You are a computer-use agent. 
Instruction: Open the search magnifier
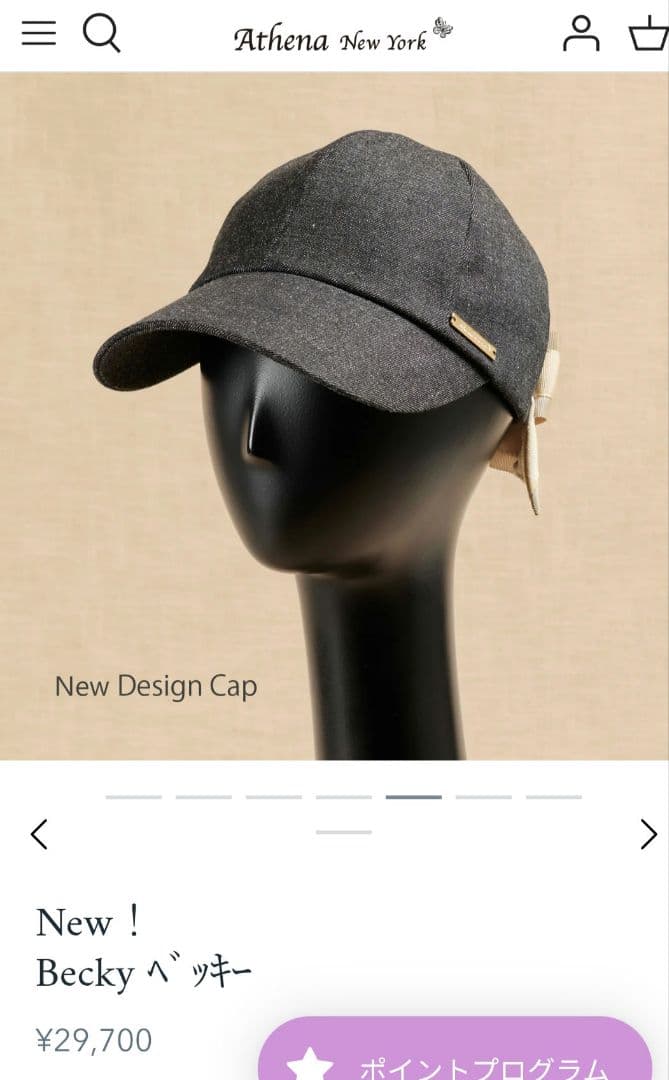pyautogui.click(x=100, y=34)
